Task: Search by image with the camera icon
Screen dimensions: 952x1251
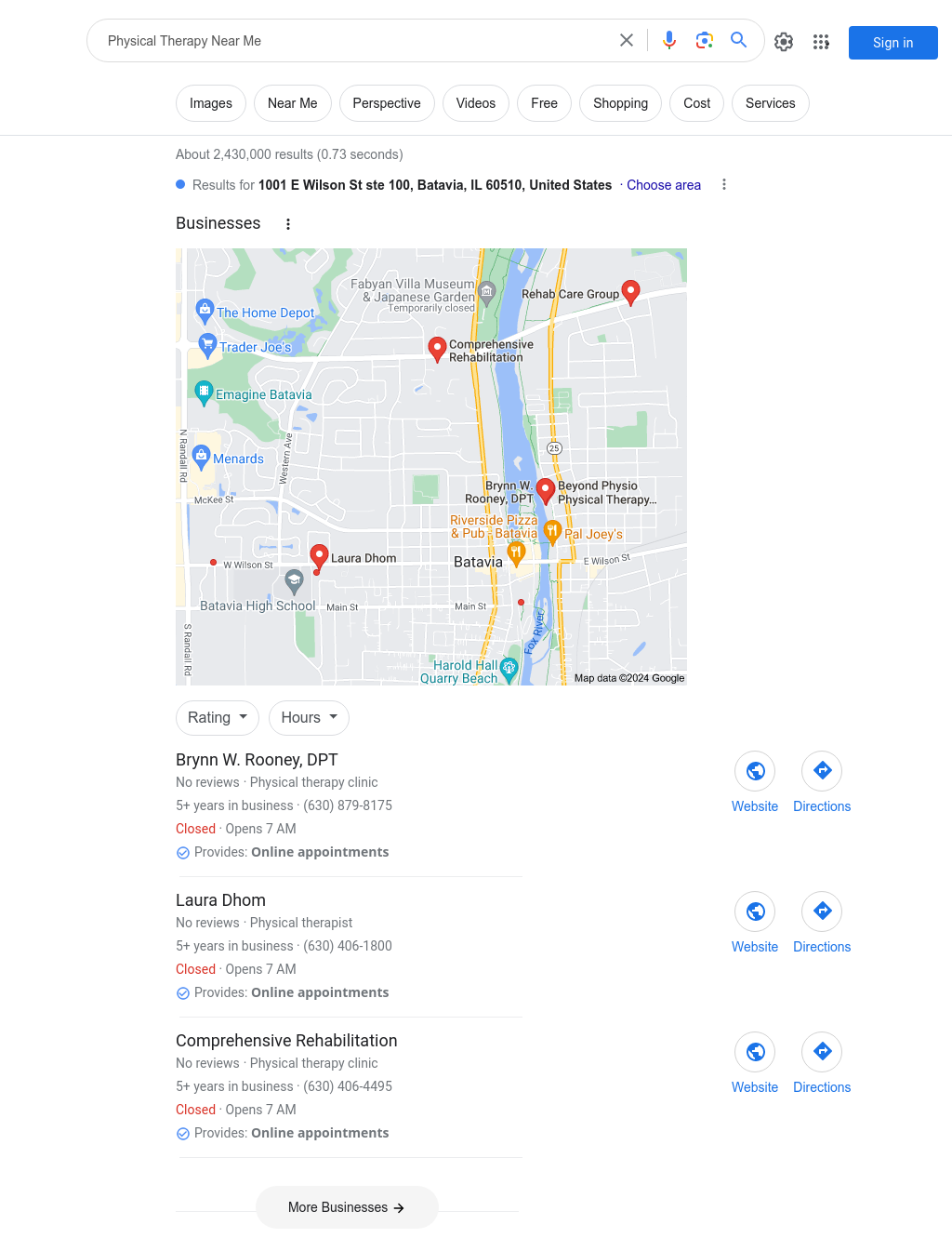Action: [704, 40]
